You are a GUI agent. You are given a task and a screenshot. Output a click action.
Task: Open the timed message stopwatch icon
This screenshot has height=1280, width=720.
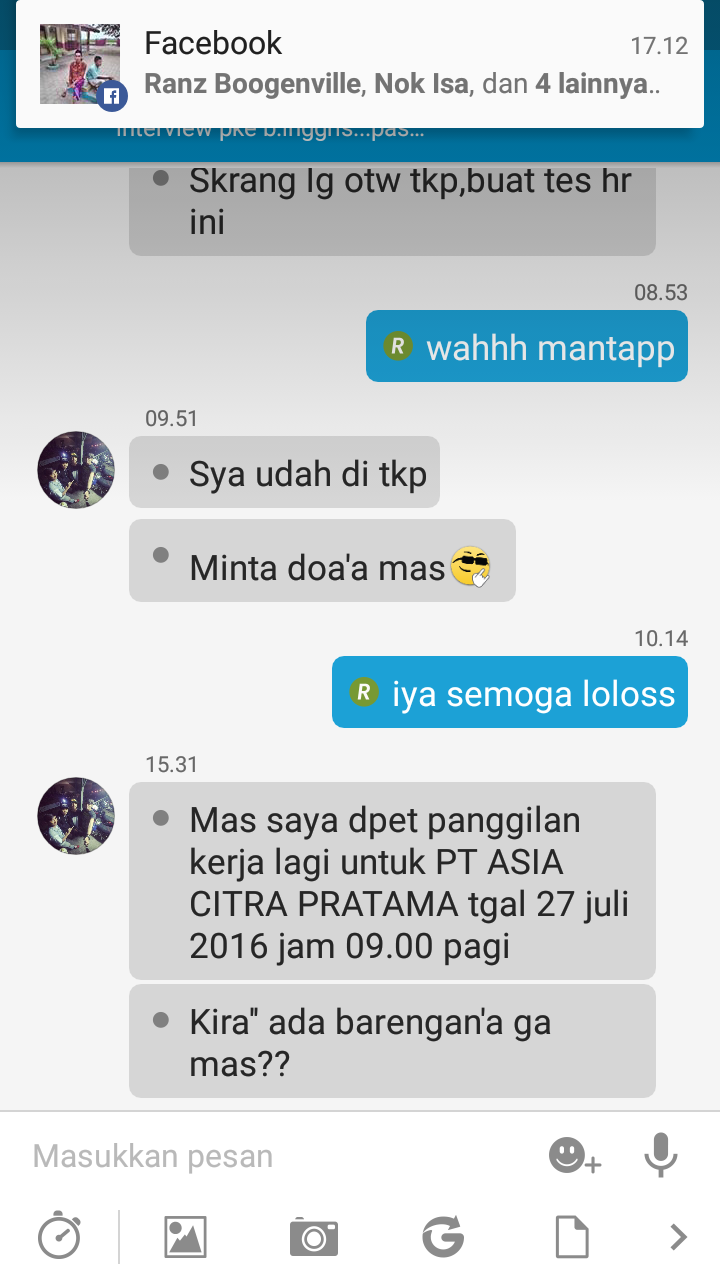(59, 1236)
